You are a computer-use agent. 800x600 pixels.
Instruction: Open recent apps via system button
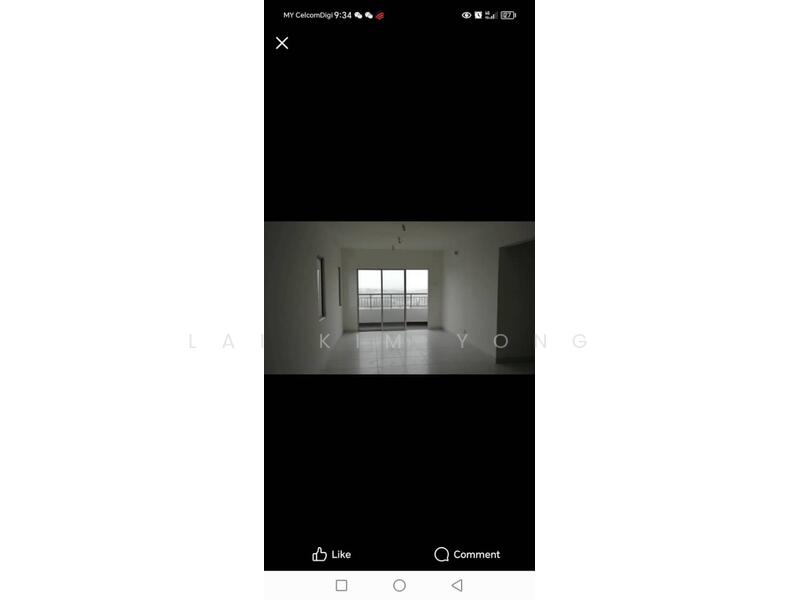pos(341,585)
